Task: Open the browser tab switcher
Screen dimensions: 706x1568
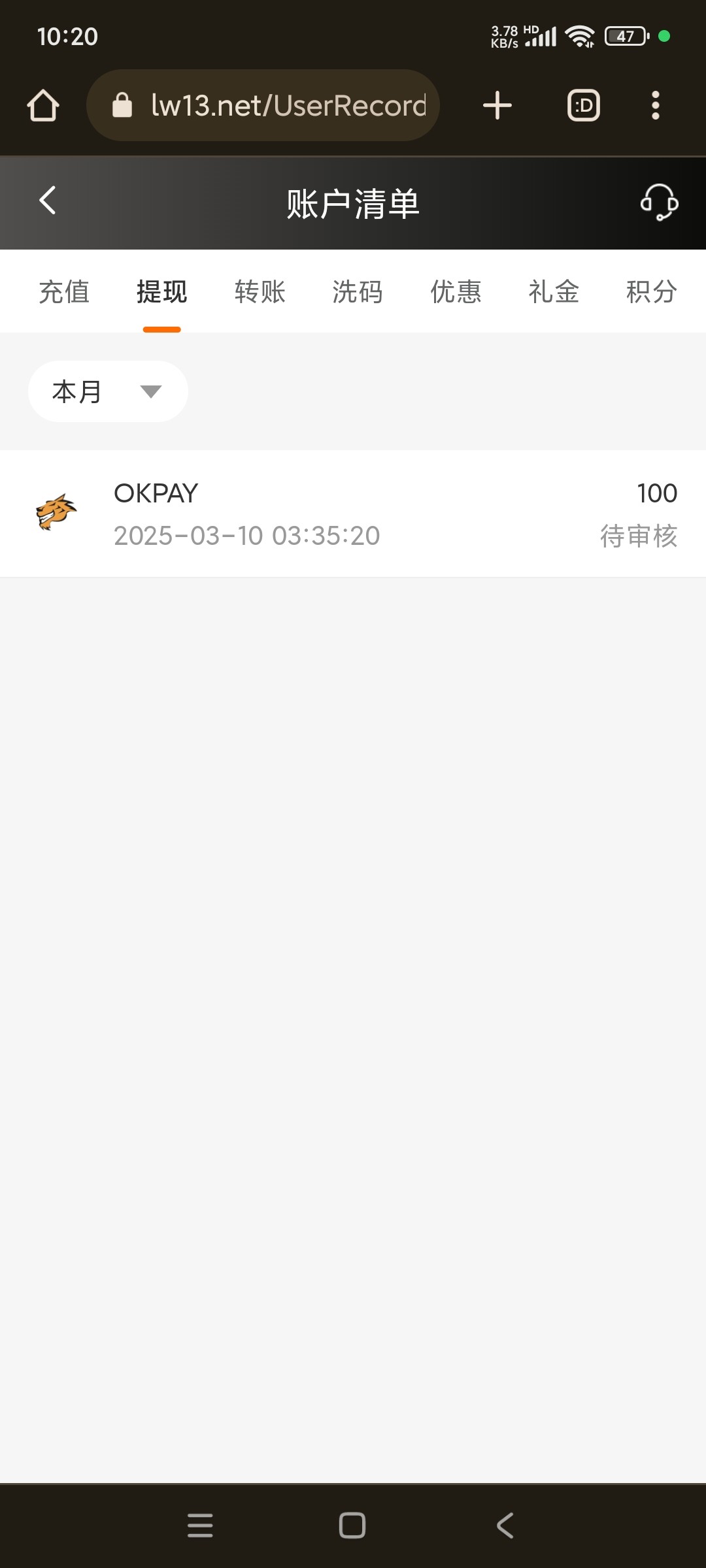Action: point(583,105)
